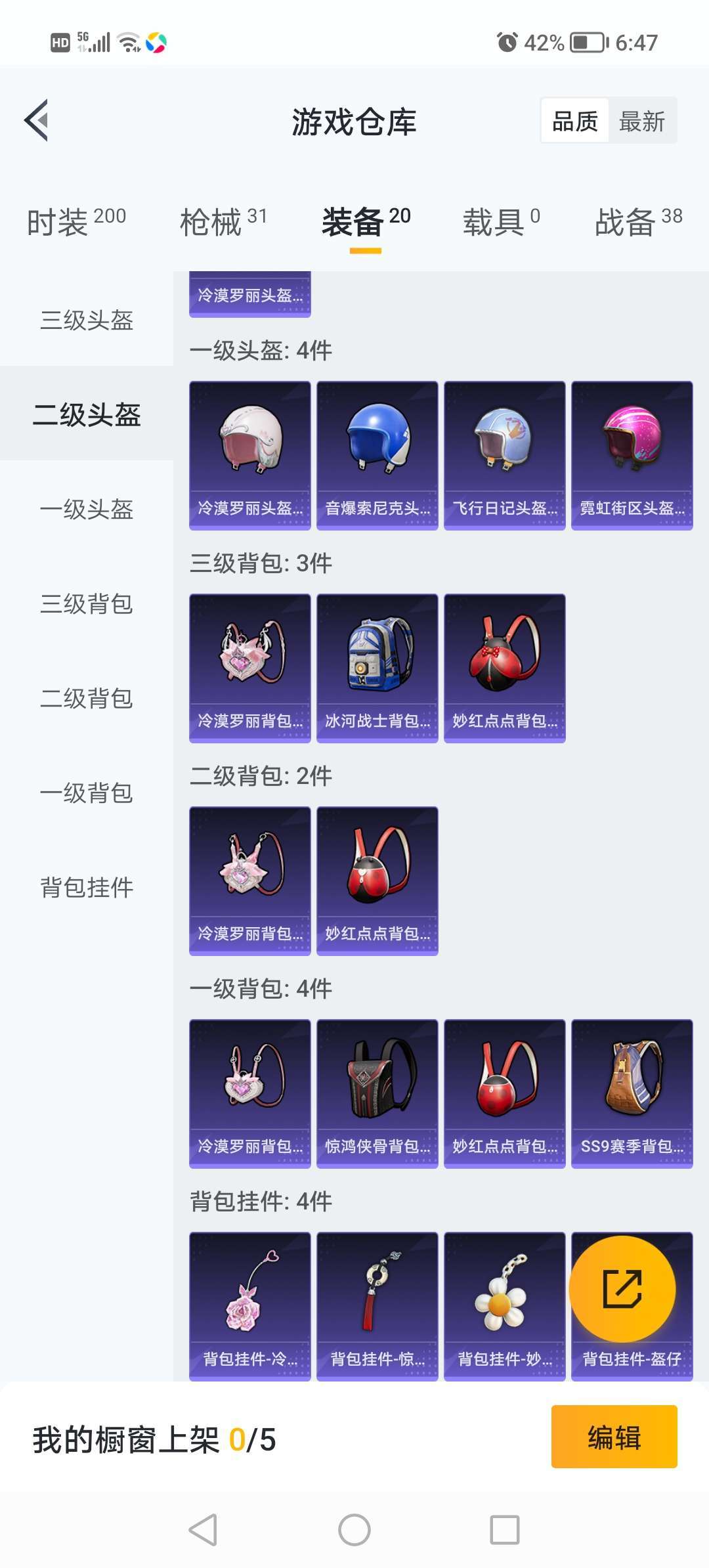Go to the system home screen

tap(354, 1530)
